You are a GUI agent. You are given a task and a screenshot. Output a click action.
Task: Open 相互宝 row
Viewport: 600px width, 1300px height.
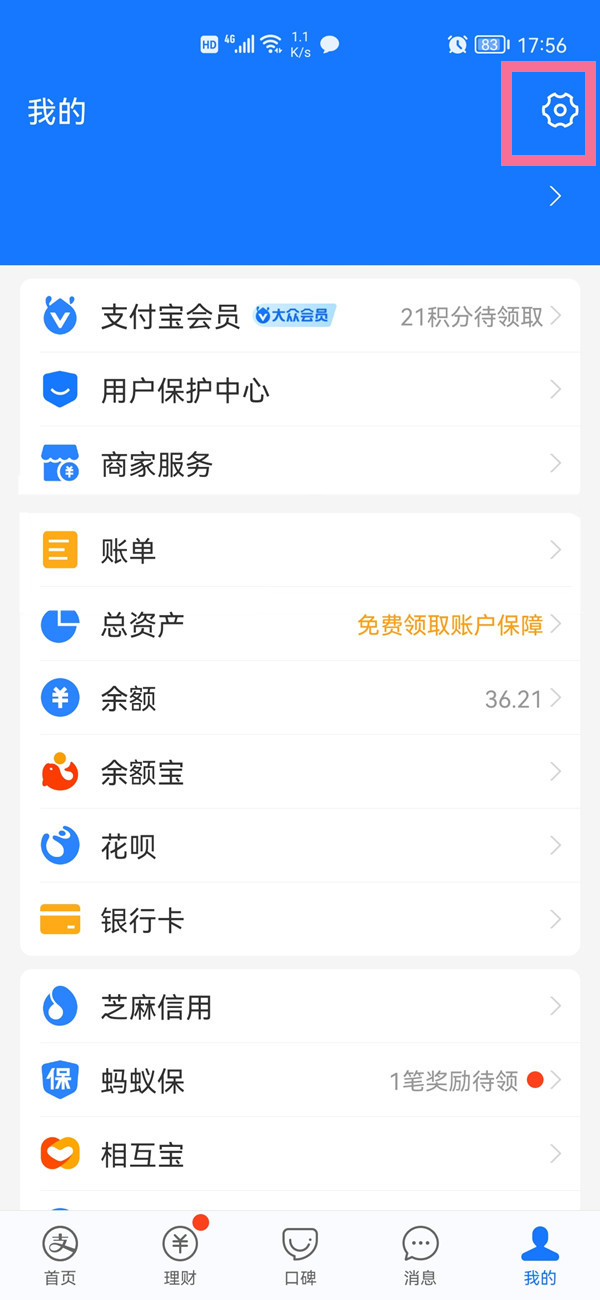300,1155
